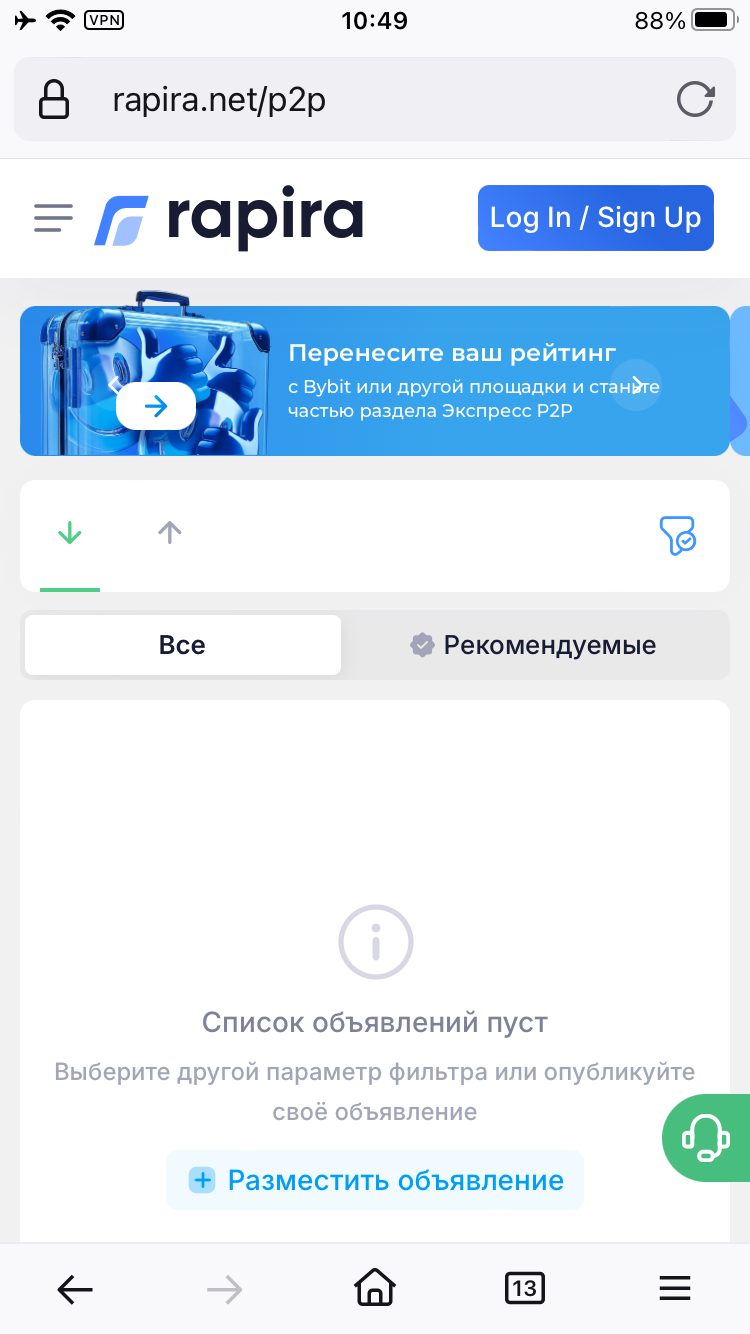Select the Все segment
The width and height of the screenshot is (750, 1334).
(x=182, y=645)
